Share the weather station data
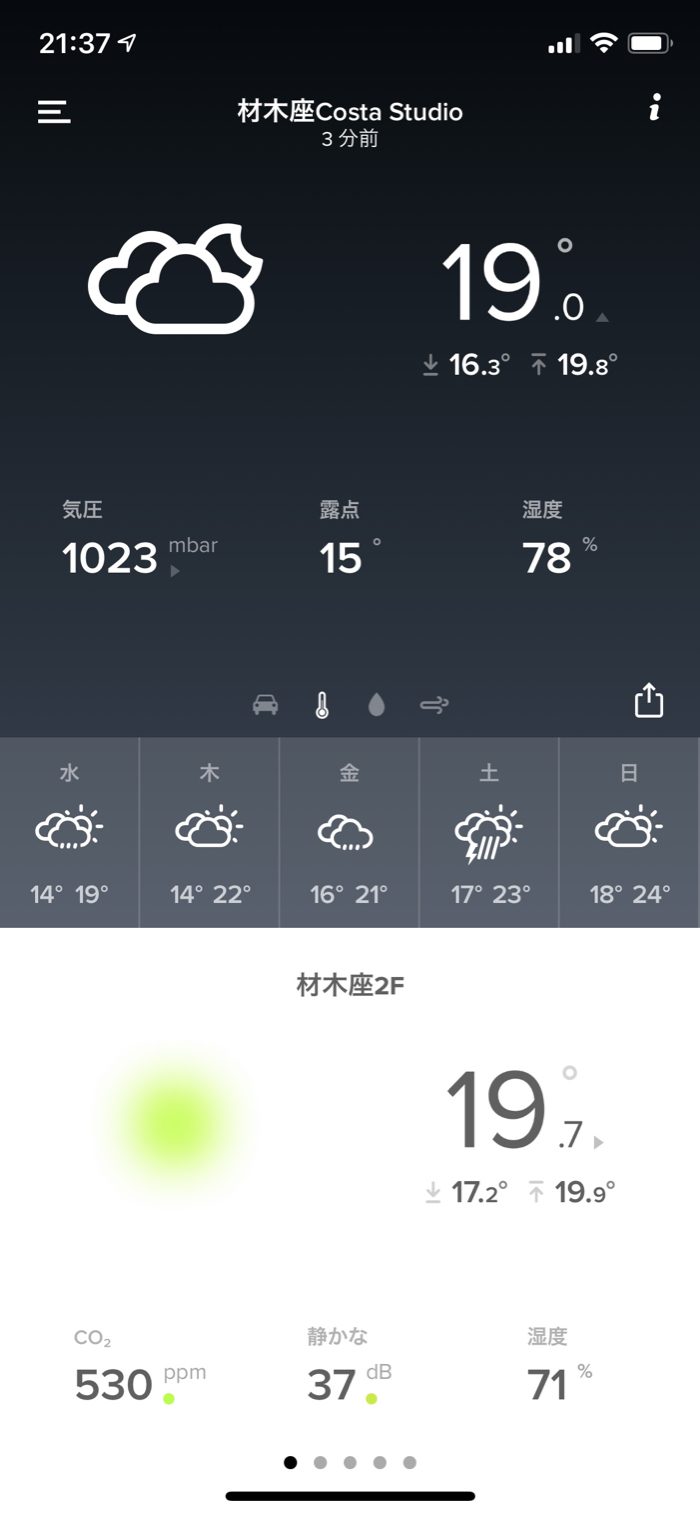700x1516 pixels. (649, 700)
